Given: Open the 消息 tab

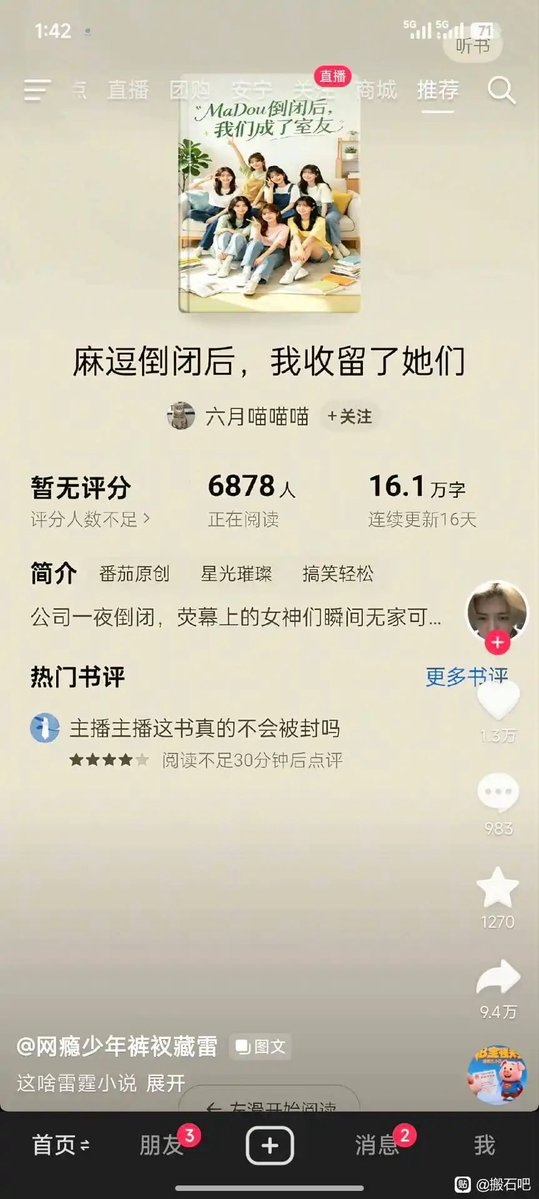Looking at the screenshot, I should point(378,1145).
